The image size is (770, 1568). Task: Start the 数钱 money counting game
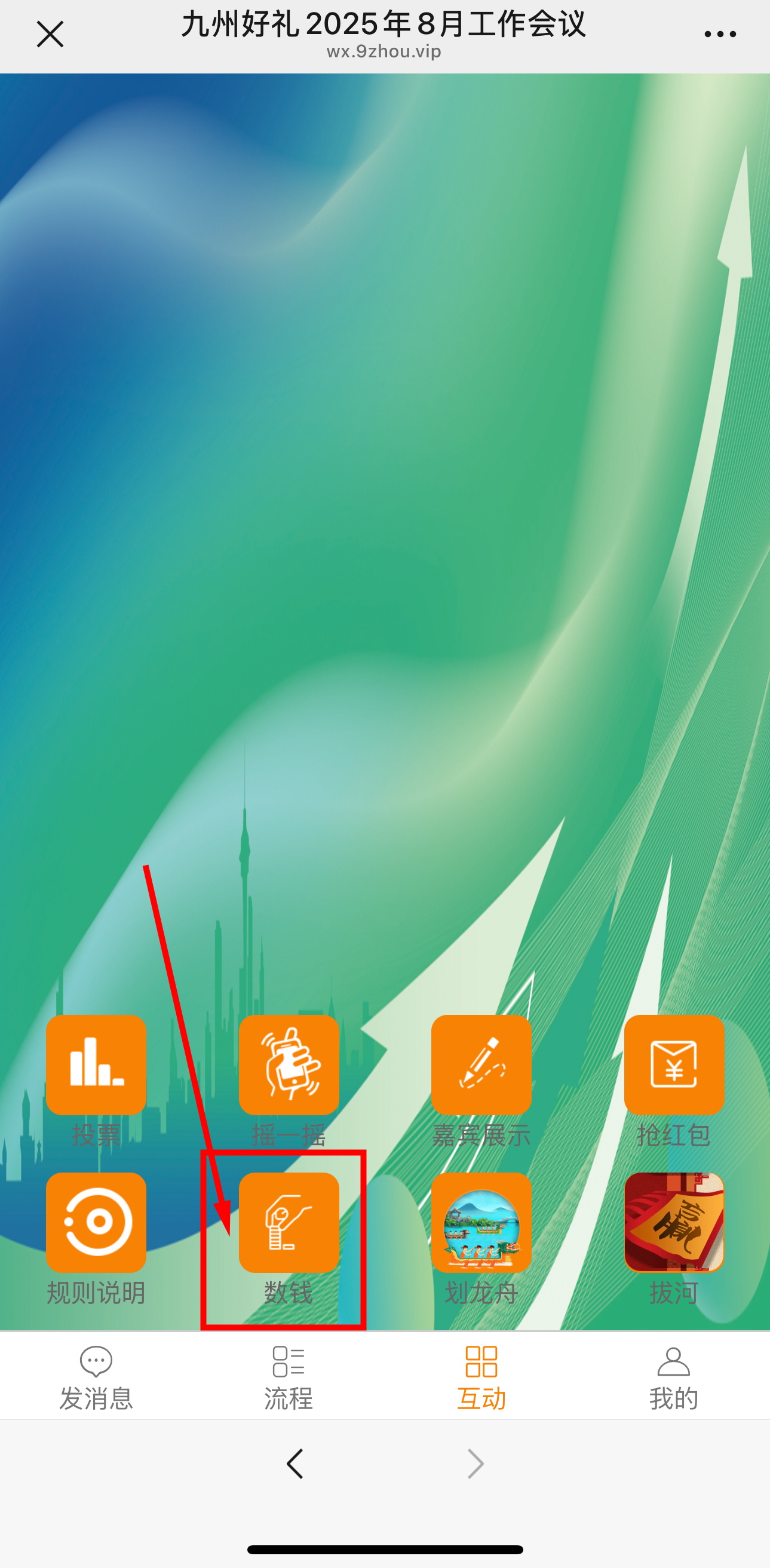click(289, 1222)
